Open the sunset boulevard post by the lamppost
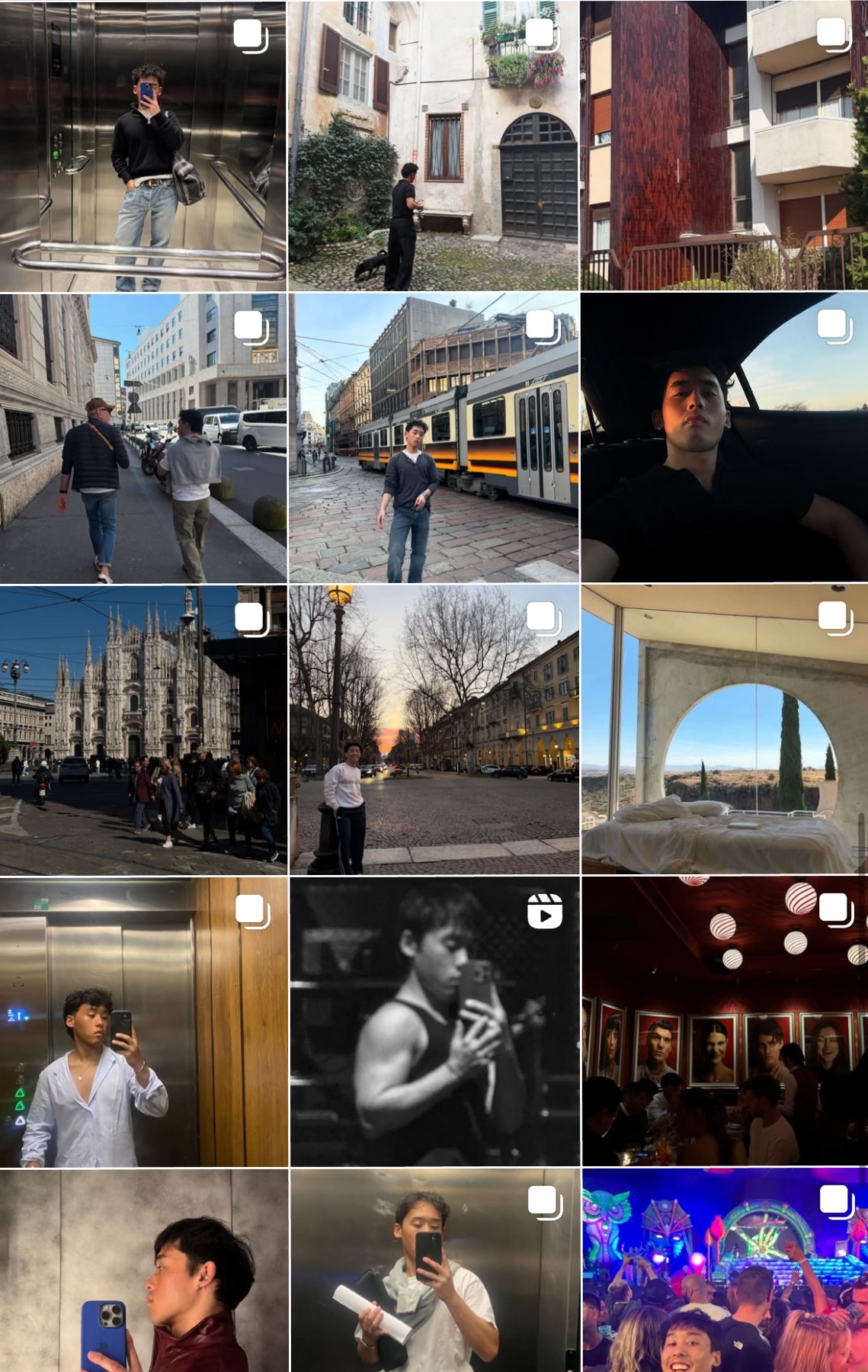Viewport: 868px width, 1372px height. pyautogui.click(x=433, y=730)
